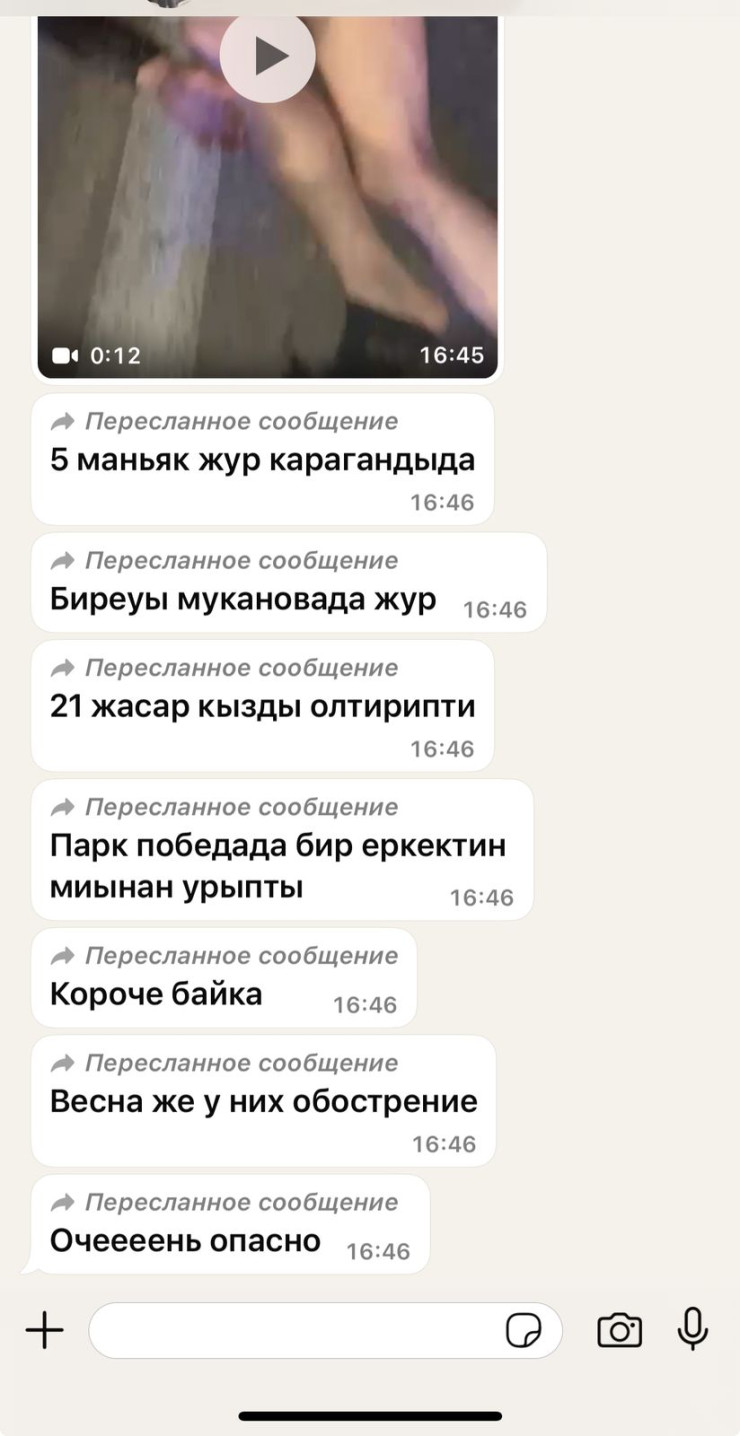The image size is (740, 1436).
Task: Open the sticker picker
Action: [x=524, y=1331]
